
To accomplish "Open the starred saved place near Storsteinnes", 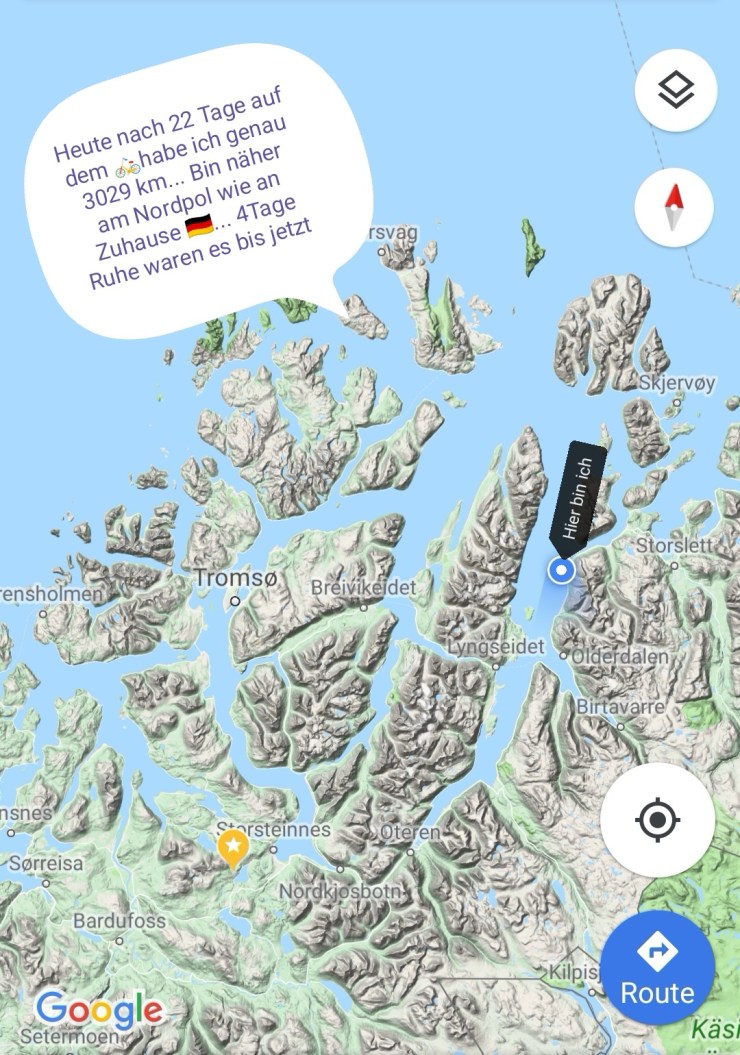I will (233, 848).
